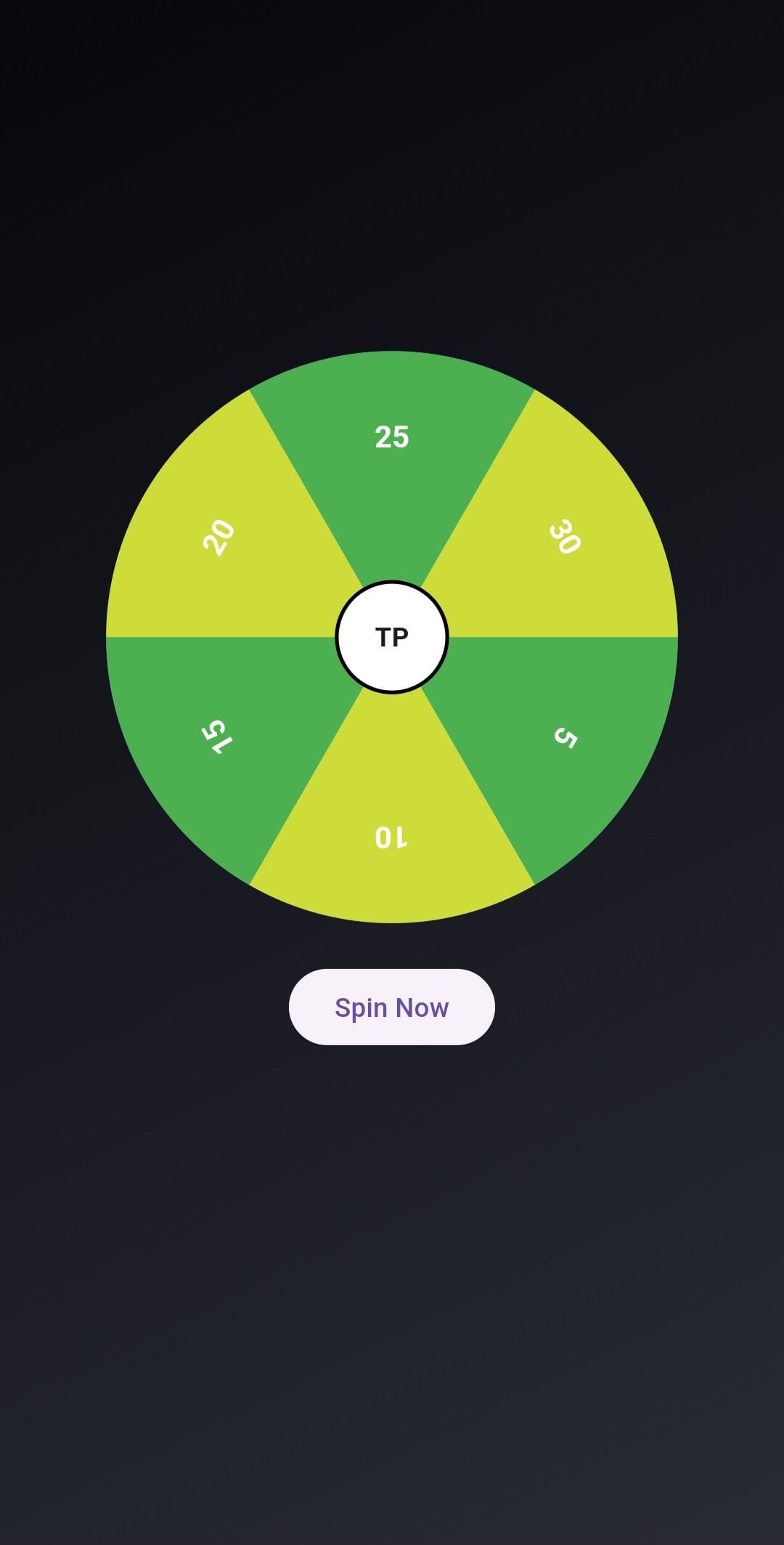
Task: Click the Spin Now button
Action: coord(392,1007)
